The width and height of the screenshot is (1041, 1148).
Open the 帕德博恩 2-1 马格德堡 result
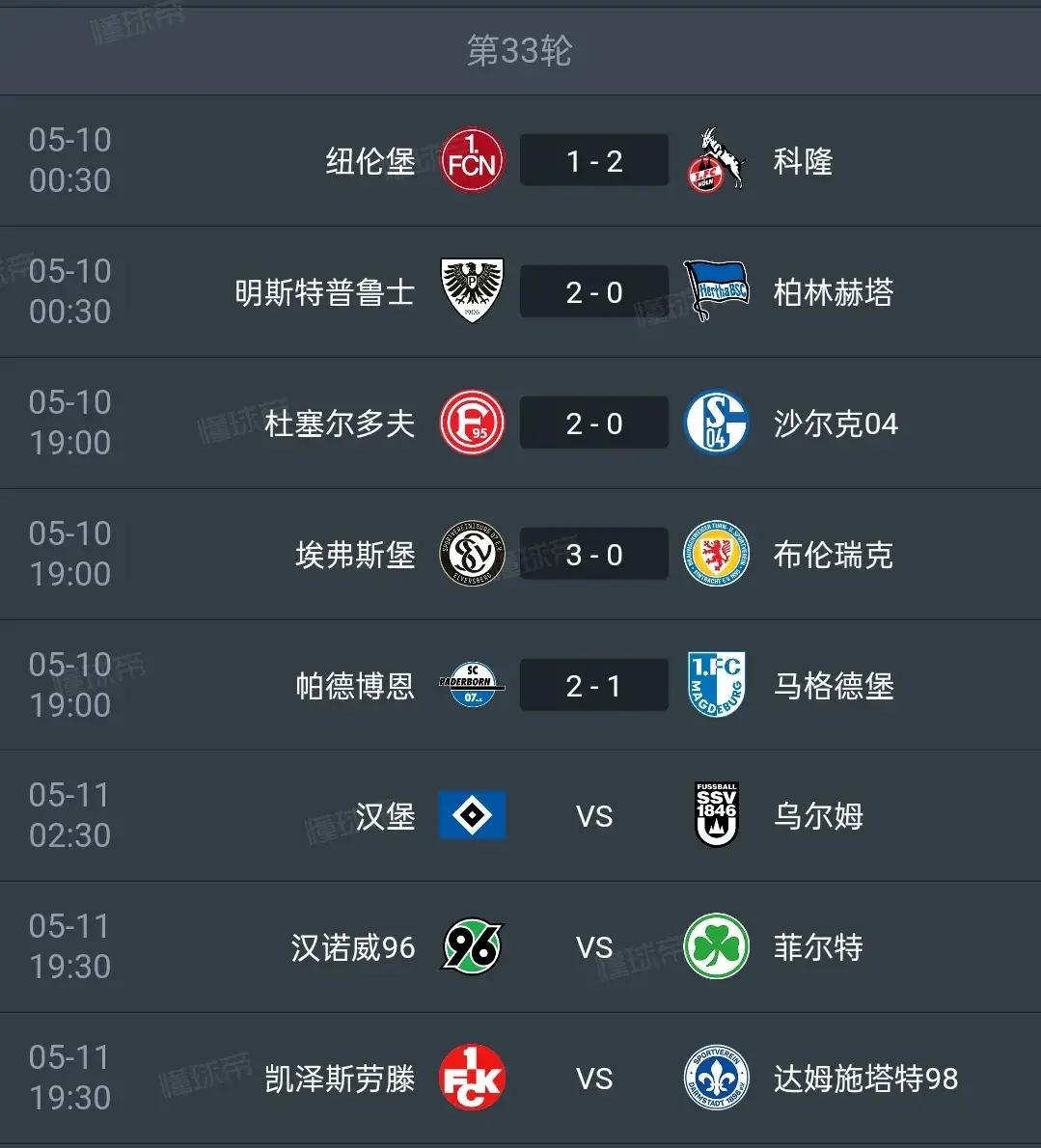(593, 685)
